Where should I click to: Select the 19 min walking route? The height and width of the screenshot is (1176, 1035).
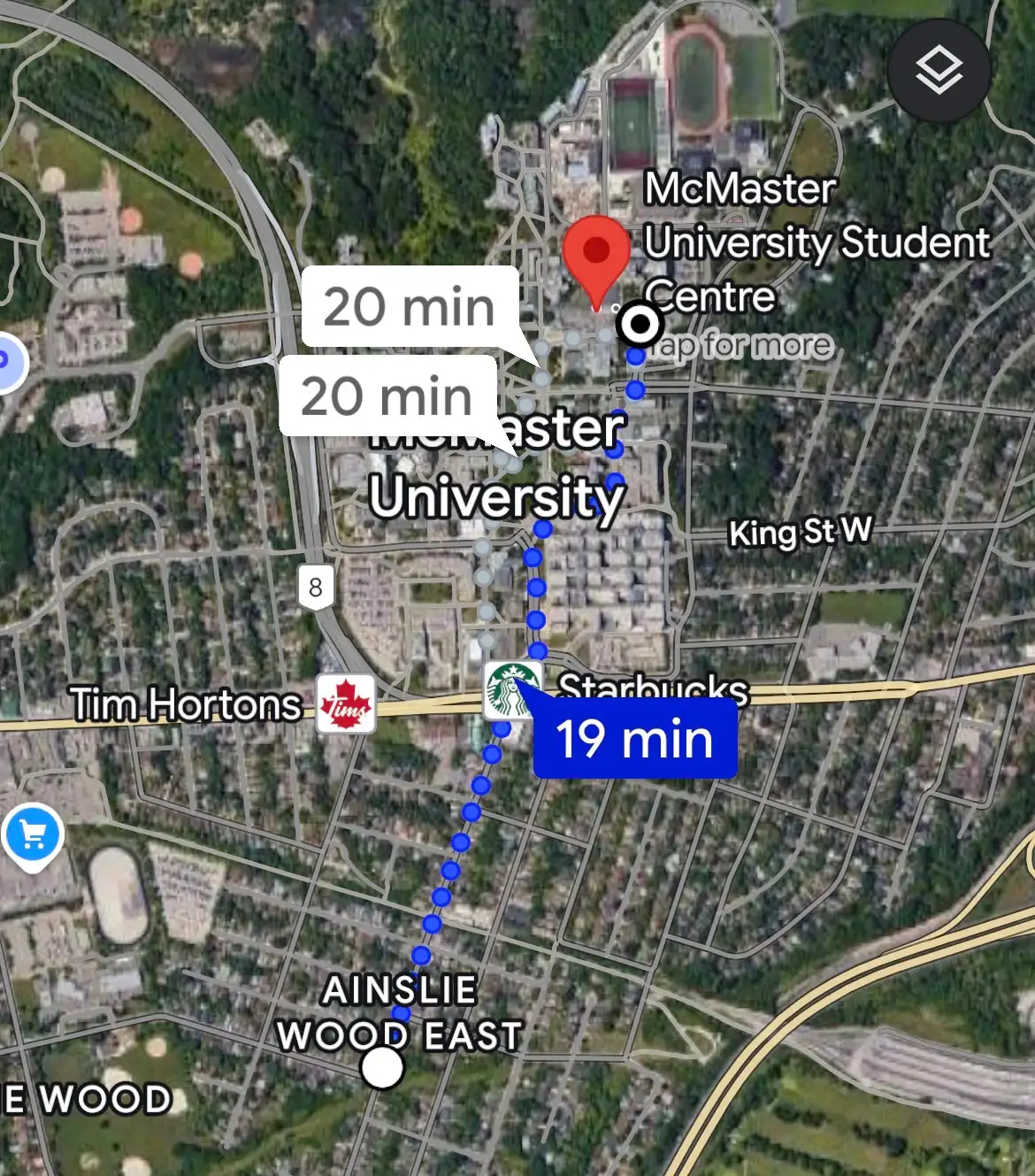tap(634, 739)
